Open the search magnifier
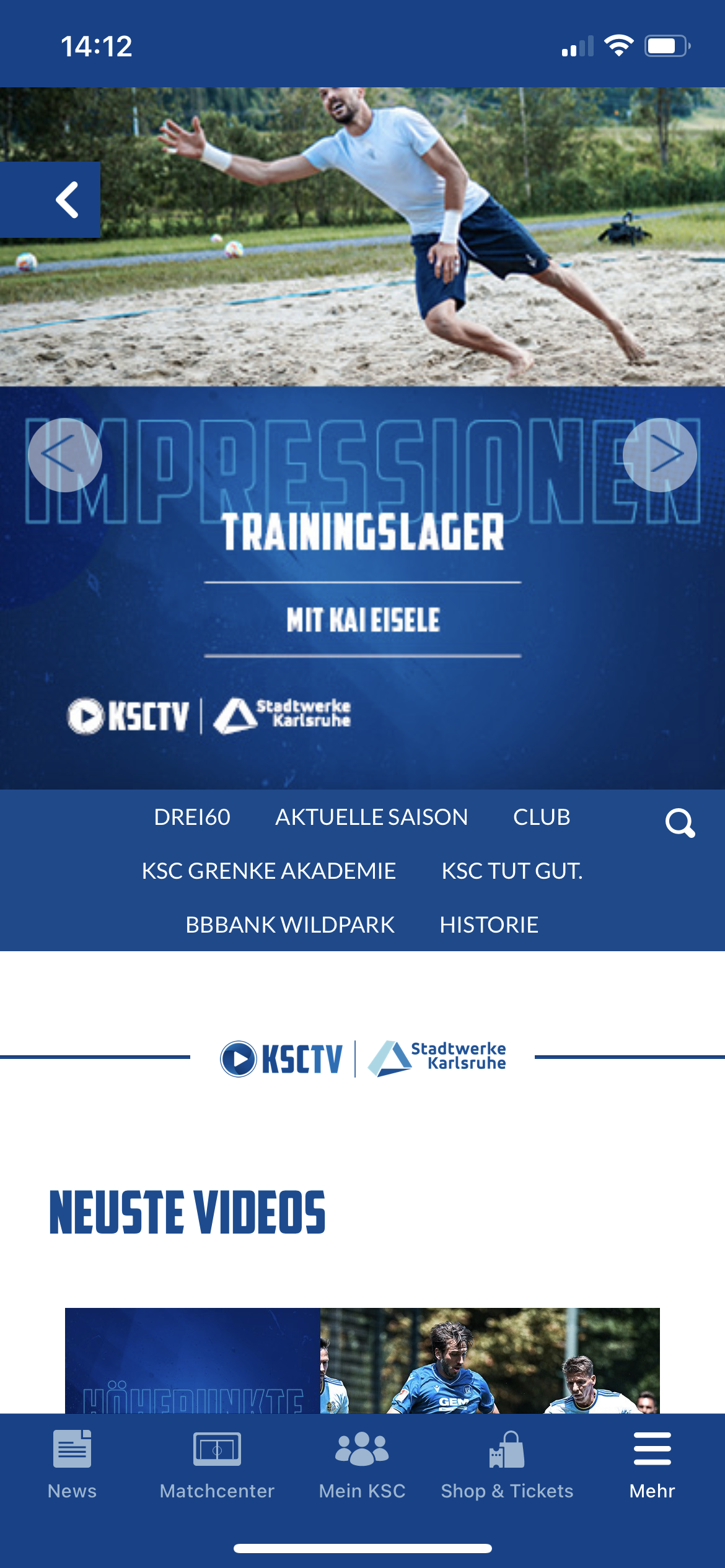725x1568 pixels. [679, 823]
